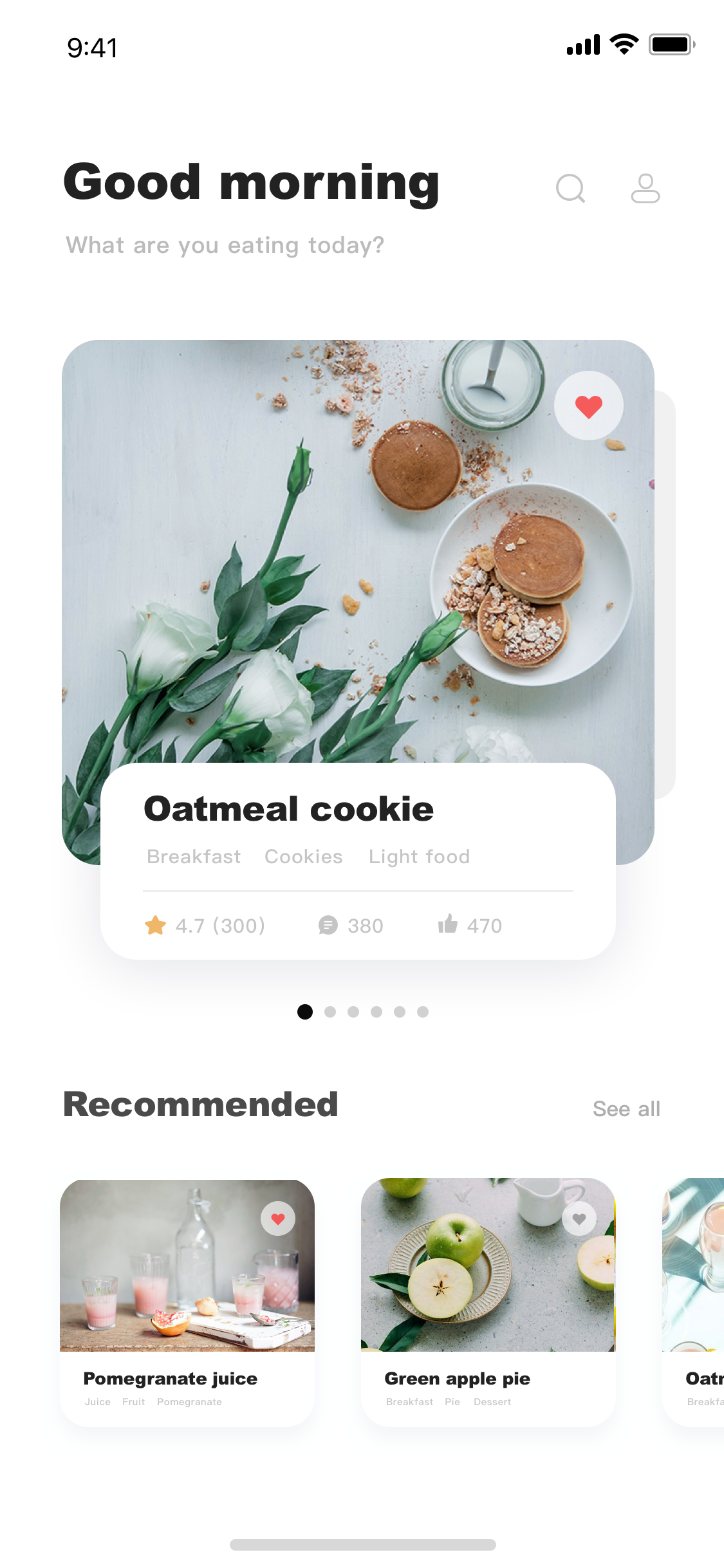Open the search icon
Screen dimensions: 724x1568
click(570, 189)
